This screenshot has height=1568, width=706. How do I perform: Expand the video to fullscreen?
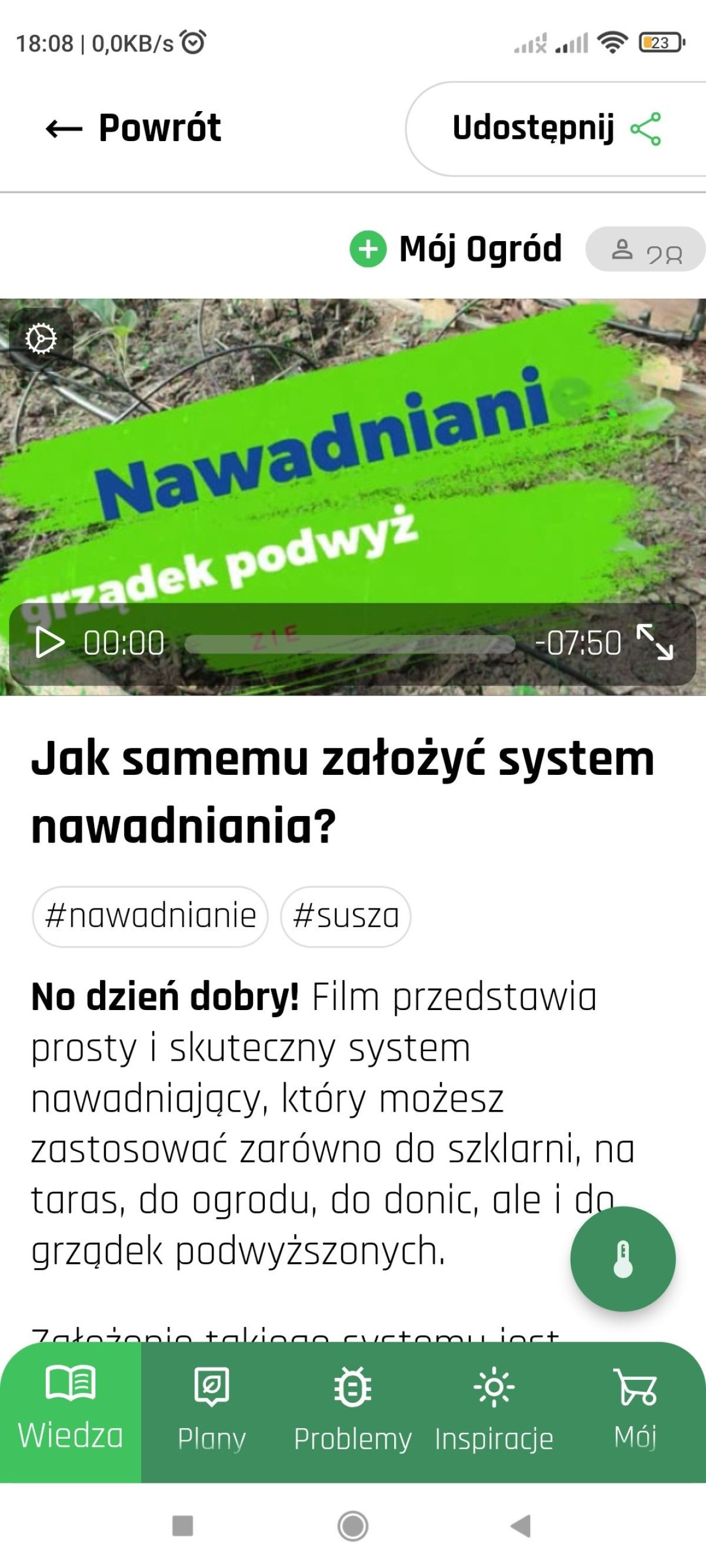tap(655, 642)
